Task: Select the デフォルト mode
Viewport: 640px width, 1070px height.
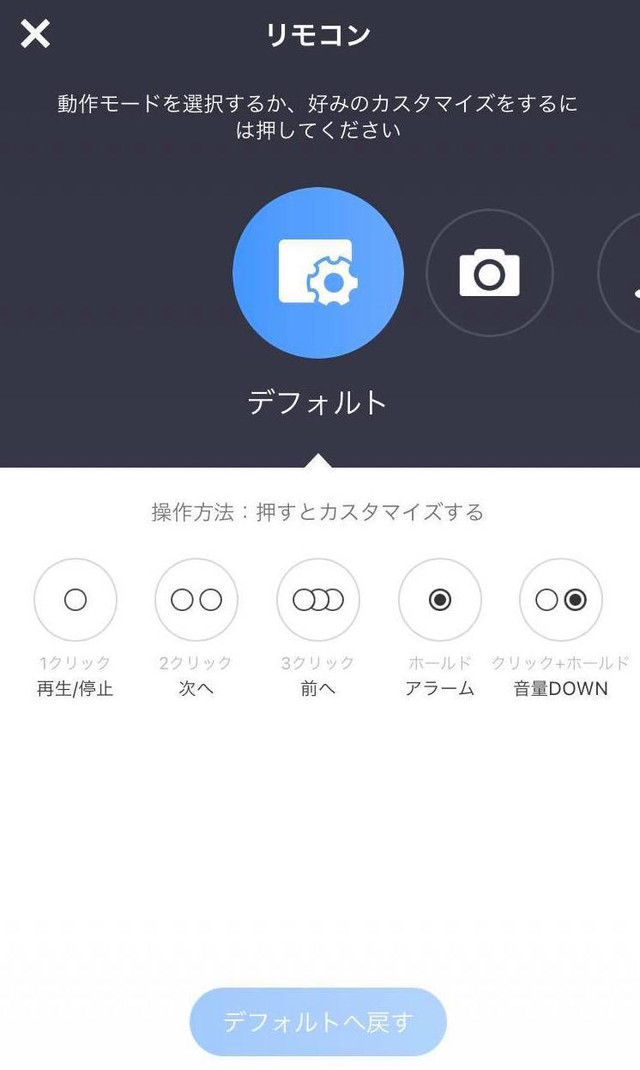Action: (x=318, y=271)
